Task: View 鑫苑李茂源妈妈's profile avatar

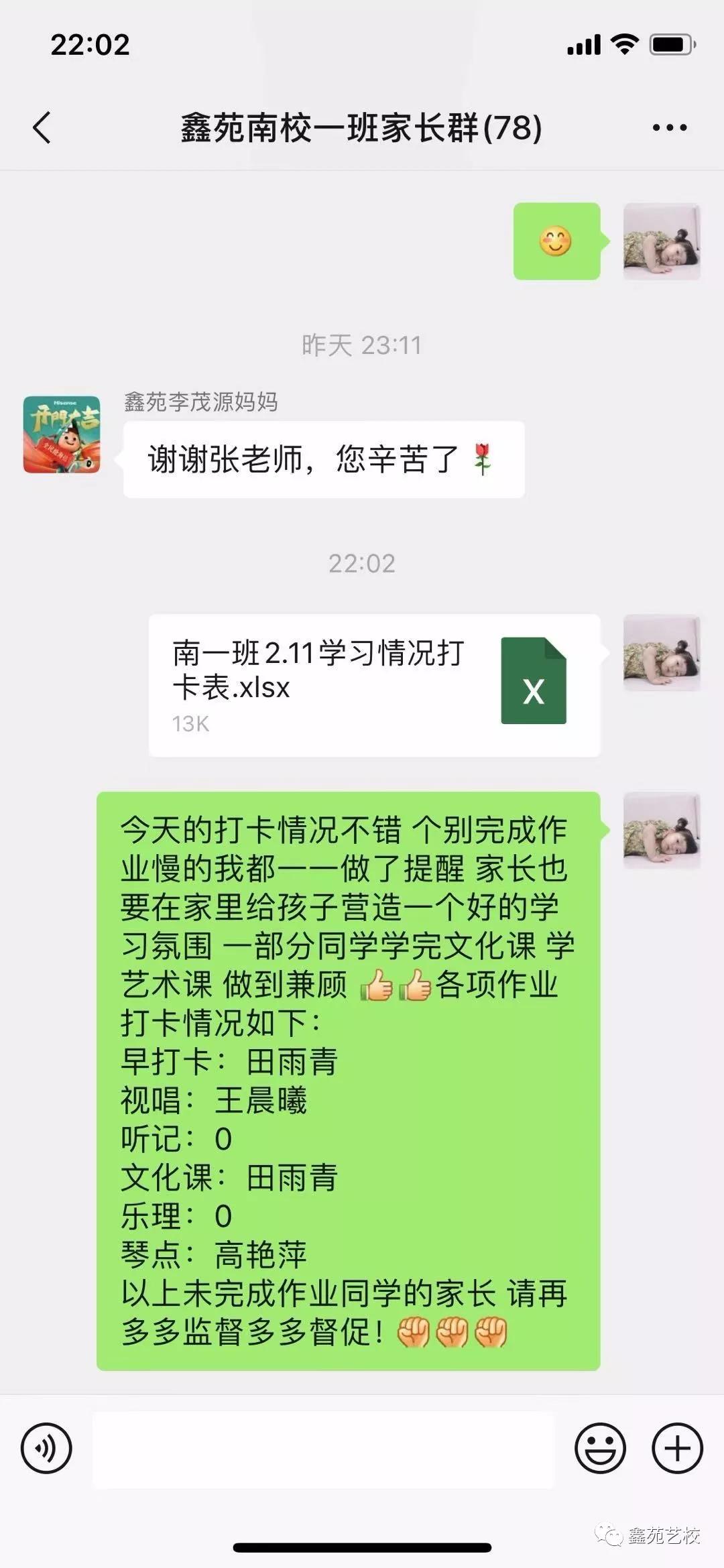Action: tap(62, 434)
